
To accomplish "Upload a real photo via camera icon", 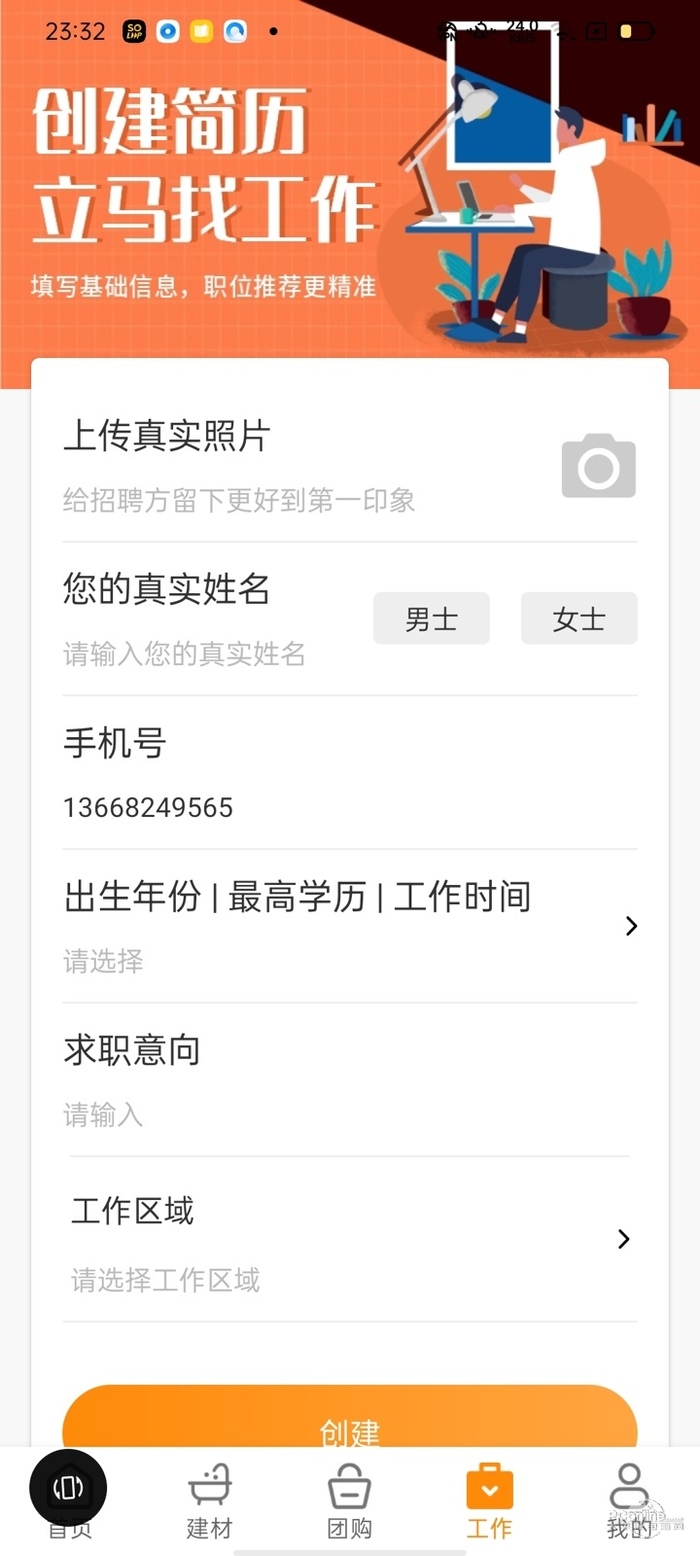I will click(x=598, y=466).
